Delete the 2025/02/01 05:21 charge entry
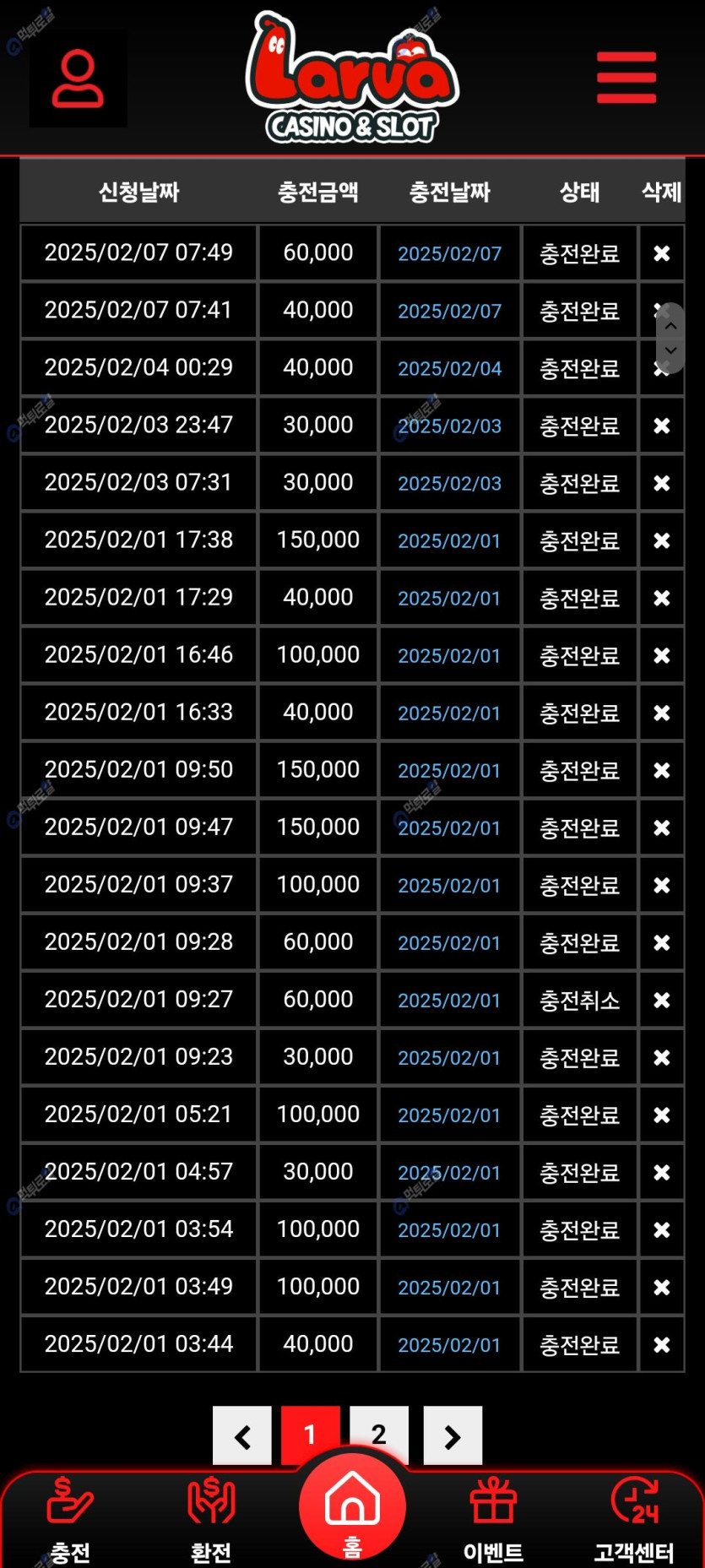This screenshot has width=705, height=1568. (662, 1115)
